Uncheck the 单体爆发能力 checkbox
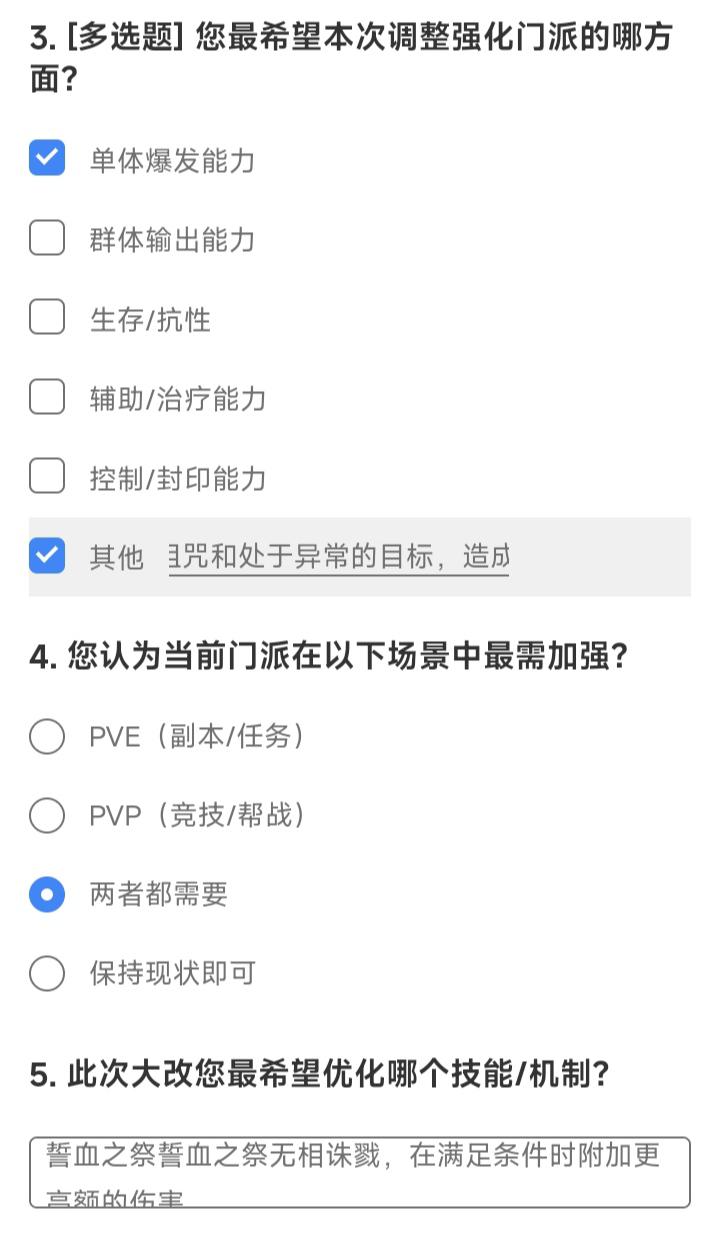Viewport: 720px width, 1245px height. [47, 158]
